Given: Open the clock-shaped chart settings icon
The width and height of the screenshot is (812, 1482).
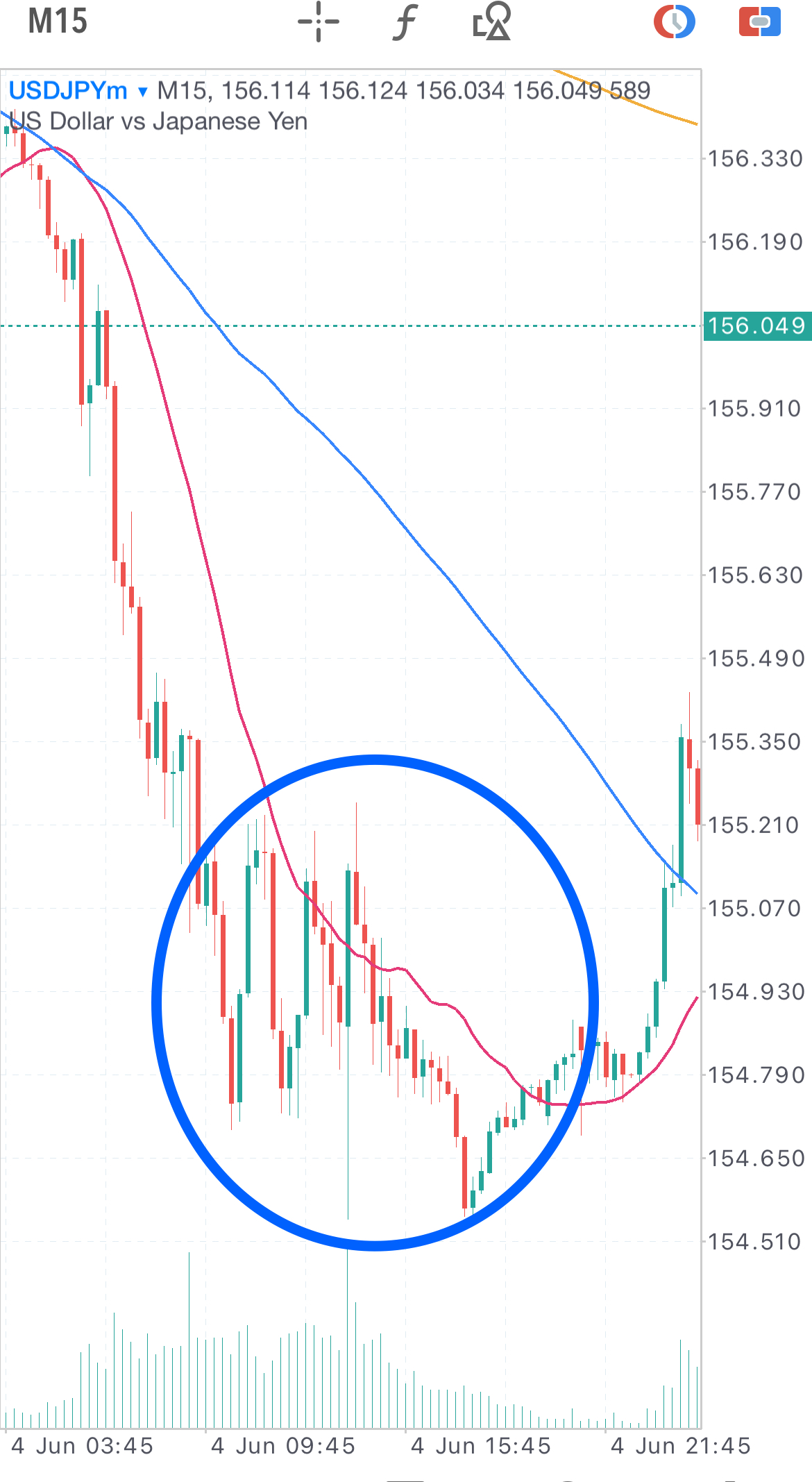Looking at the screenshot, I should pyautogui.click(x=674, y=22).
